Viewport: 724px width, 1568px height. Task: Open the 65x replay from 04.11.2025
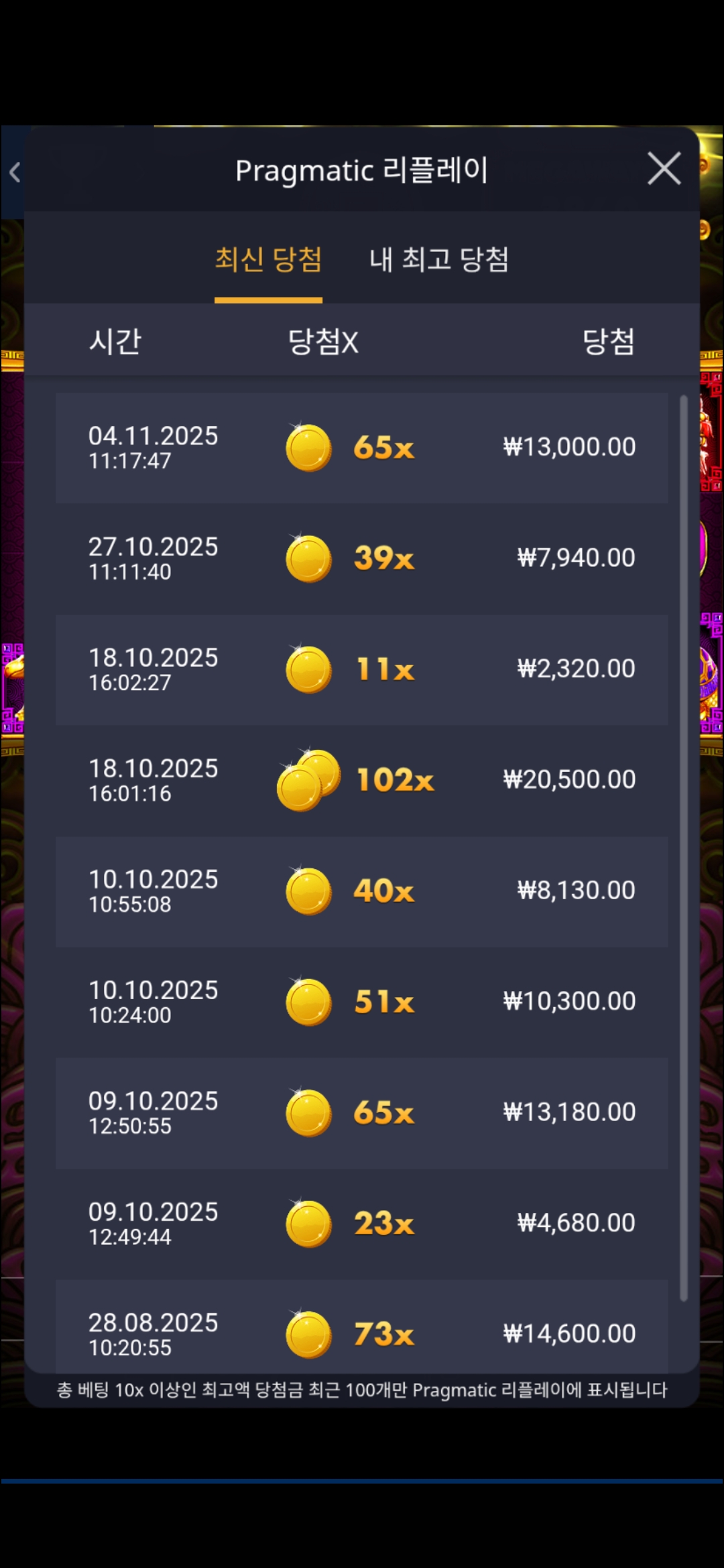coord(362,448)
